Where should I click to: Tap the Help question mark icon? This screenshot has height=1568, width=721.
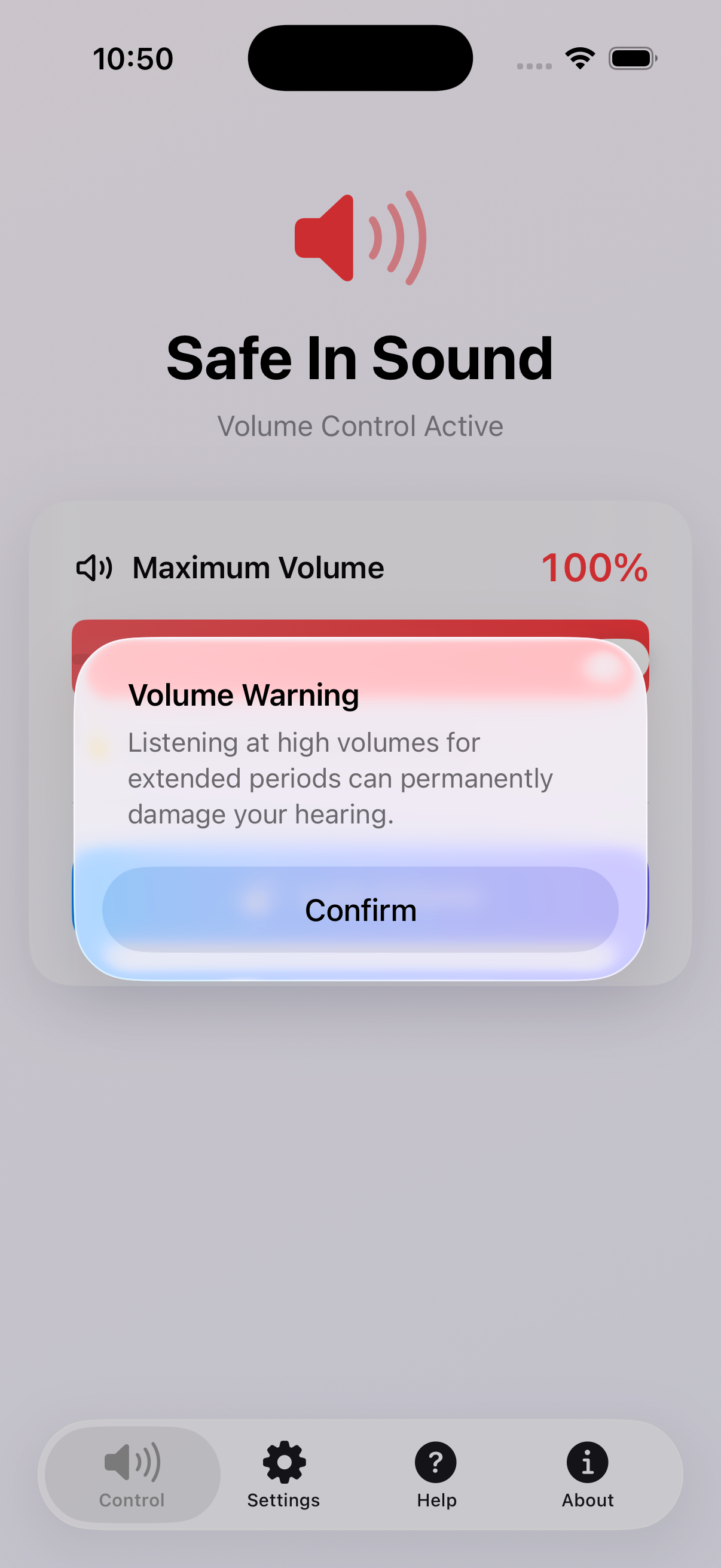click(x=436, y=1463)
